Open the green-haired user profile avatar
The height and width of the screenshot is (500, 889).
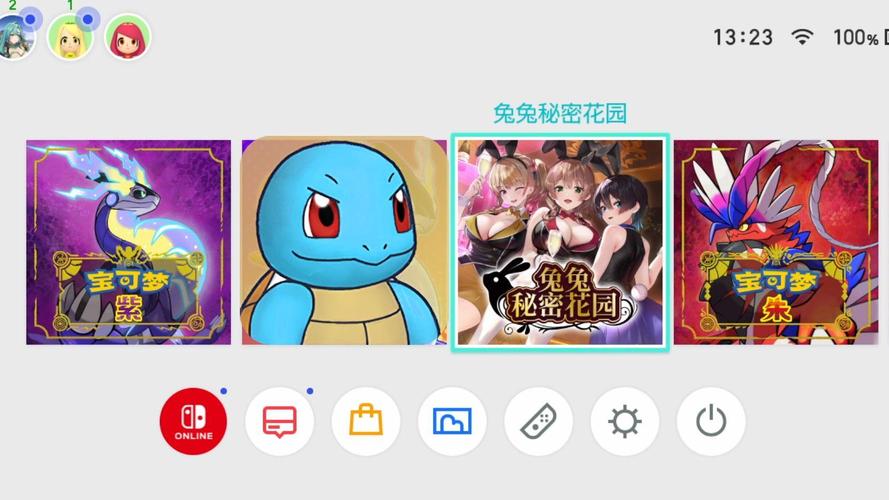14,38
